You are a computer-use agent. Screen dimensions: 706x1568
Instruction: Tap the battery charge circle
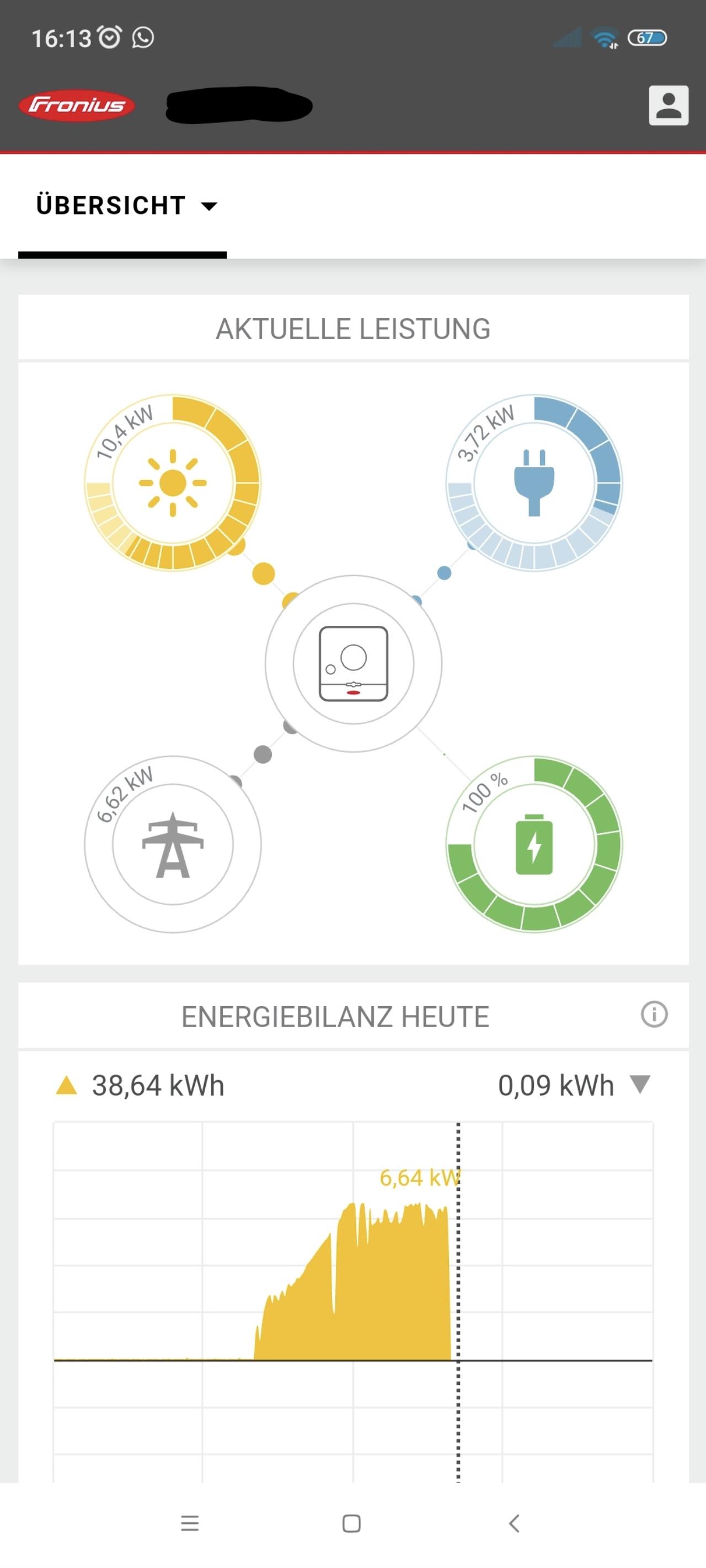tap(533, 844)
